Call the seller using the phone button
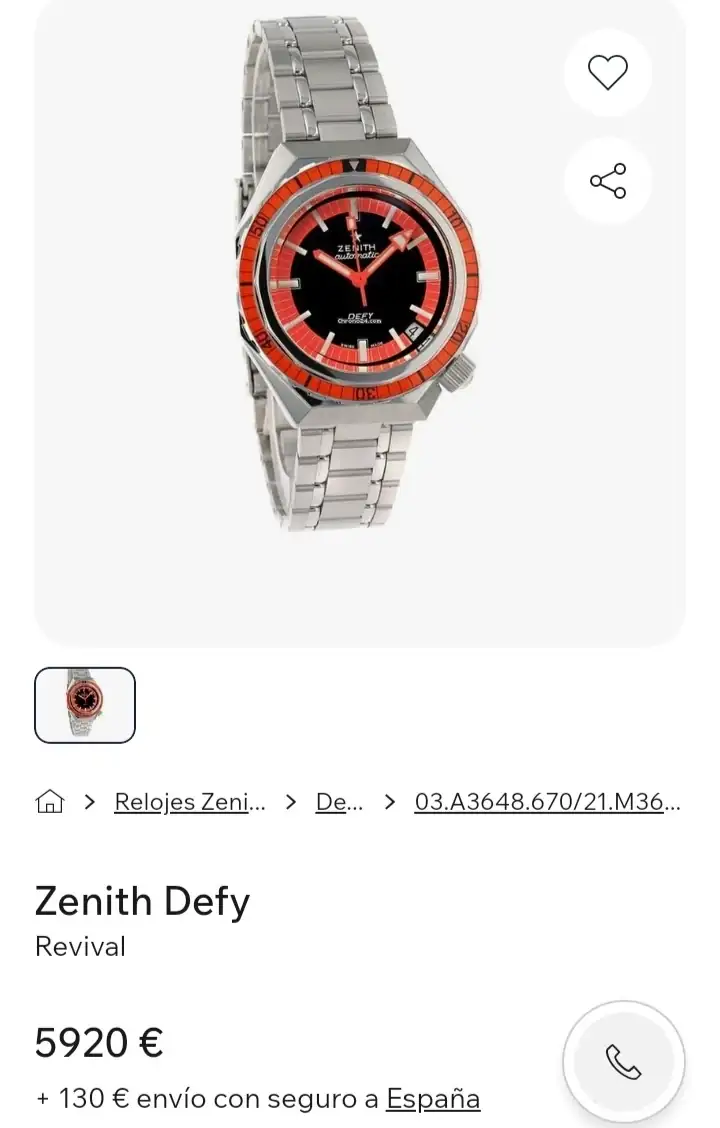The image size is (720, 1128). click(x=623, y=1061)
